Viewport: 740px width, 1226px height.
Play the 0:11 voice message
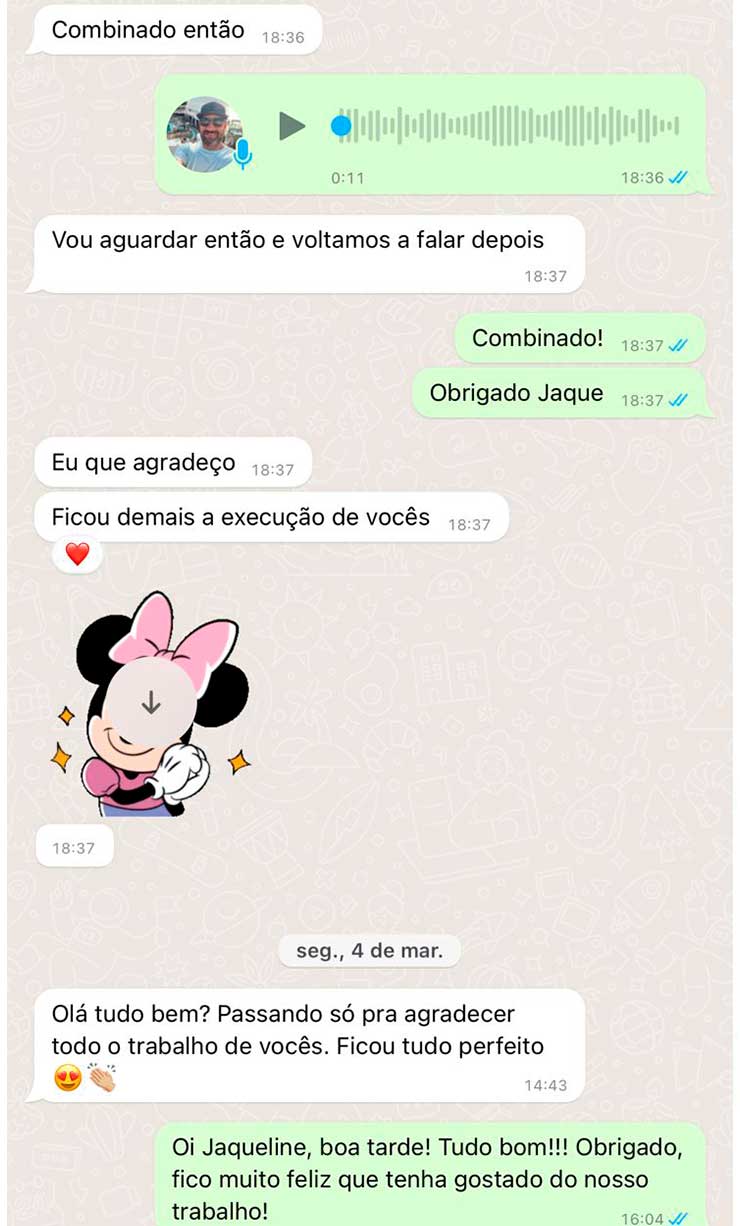coord(291,126)
